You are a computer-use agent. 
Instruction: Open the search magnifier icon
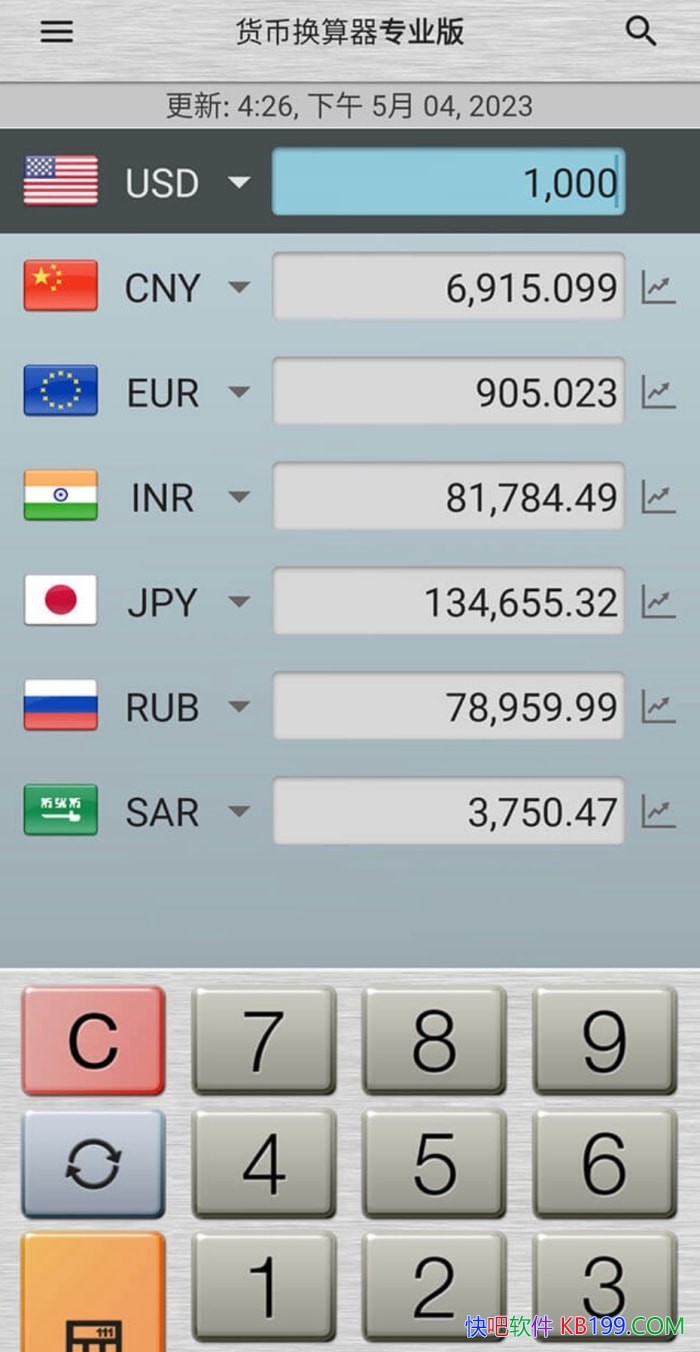pyautogui.click(x=641, y=32)
